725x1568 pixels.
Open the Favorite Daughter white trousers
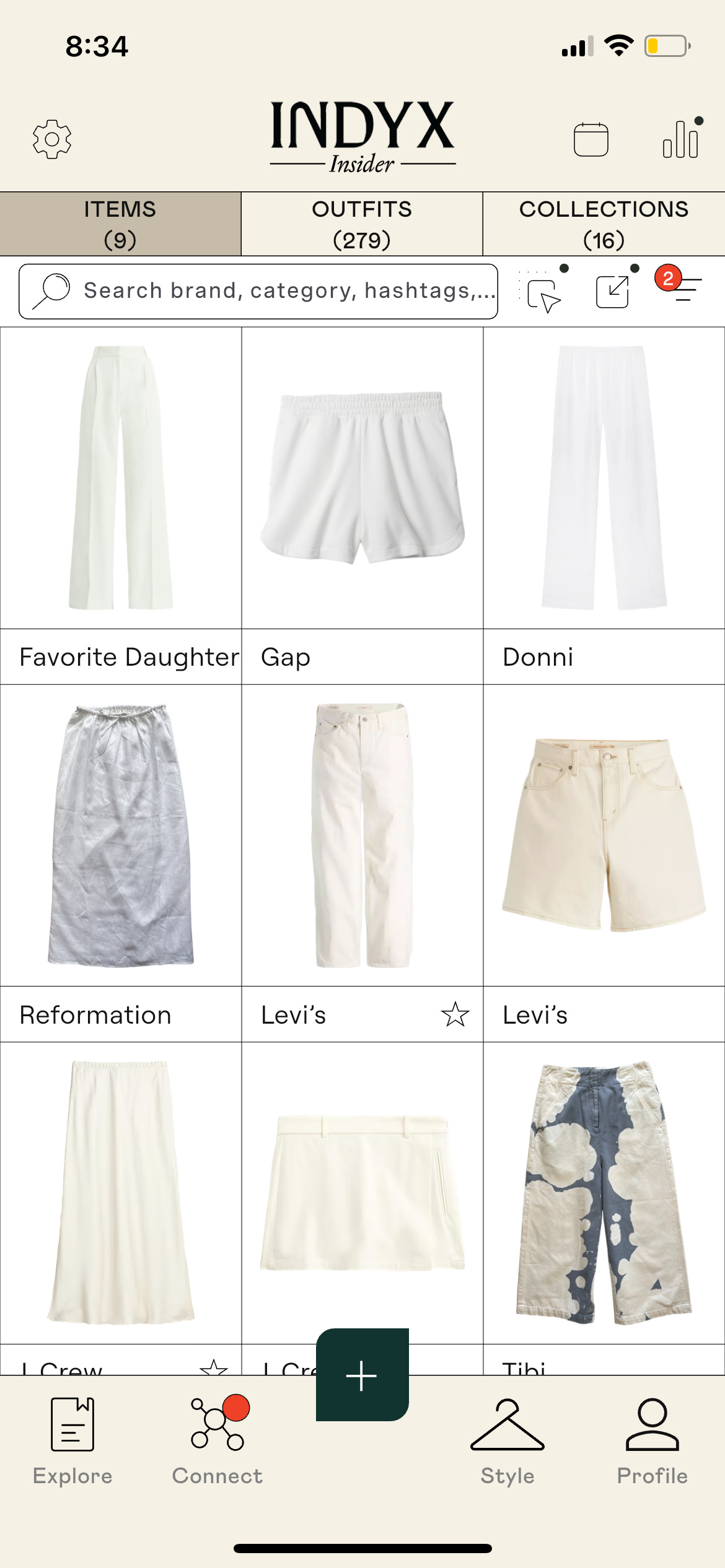pyautogui.click(x=121, y=477)
